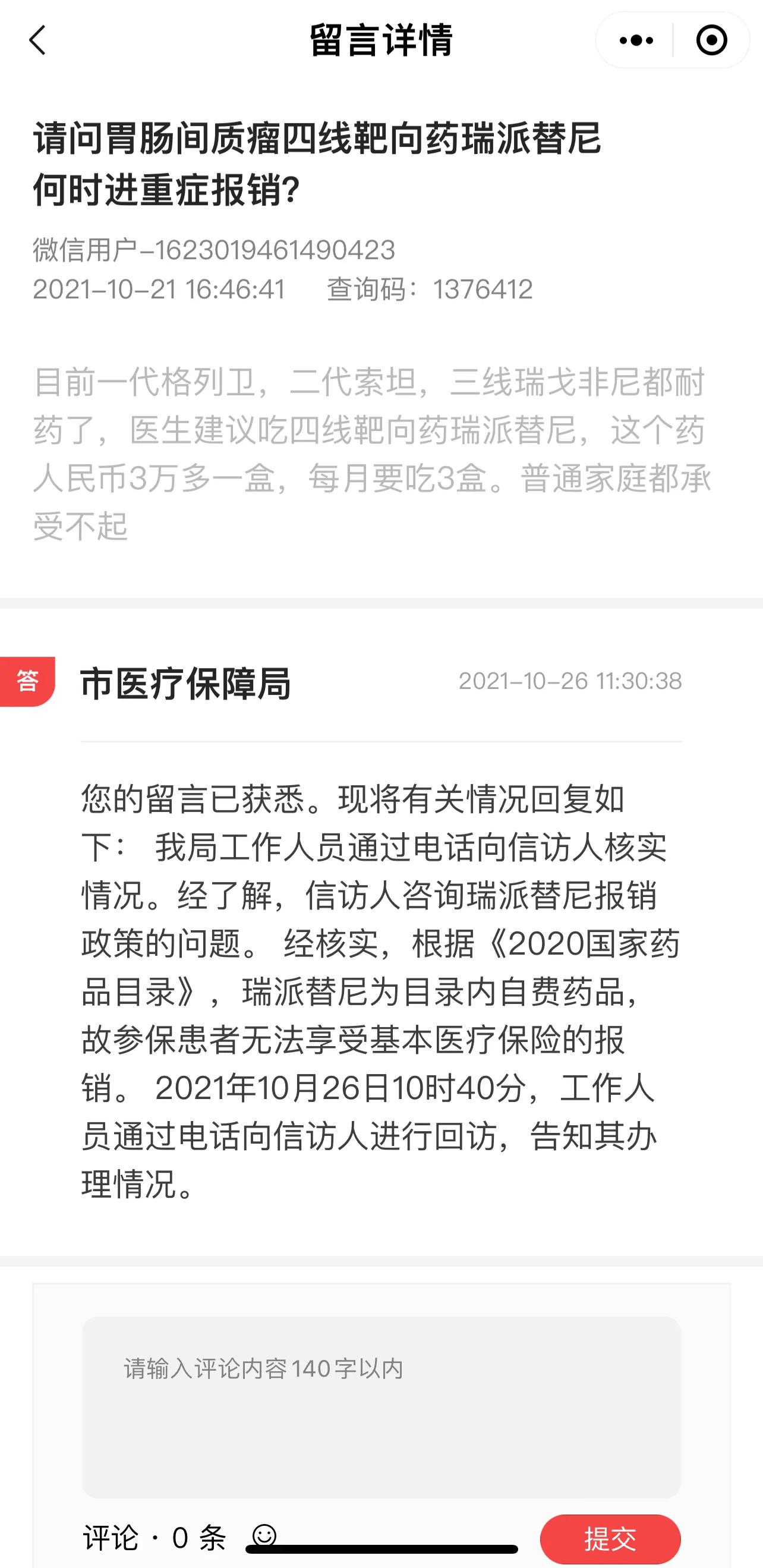Tap the mini-program capsule circle icon

(711, 40)
